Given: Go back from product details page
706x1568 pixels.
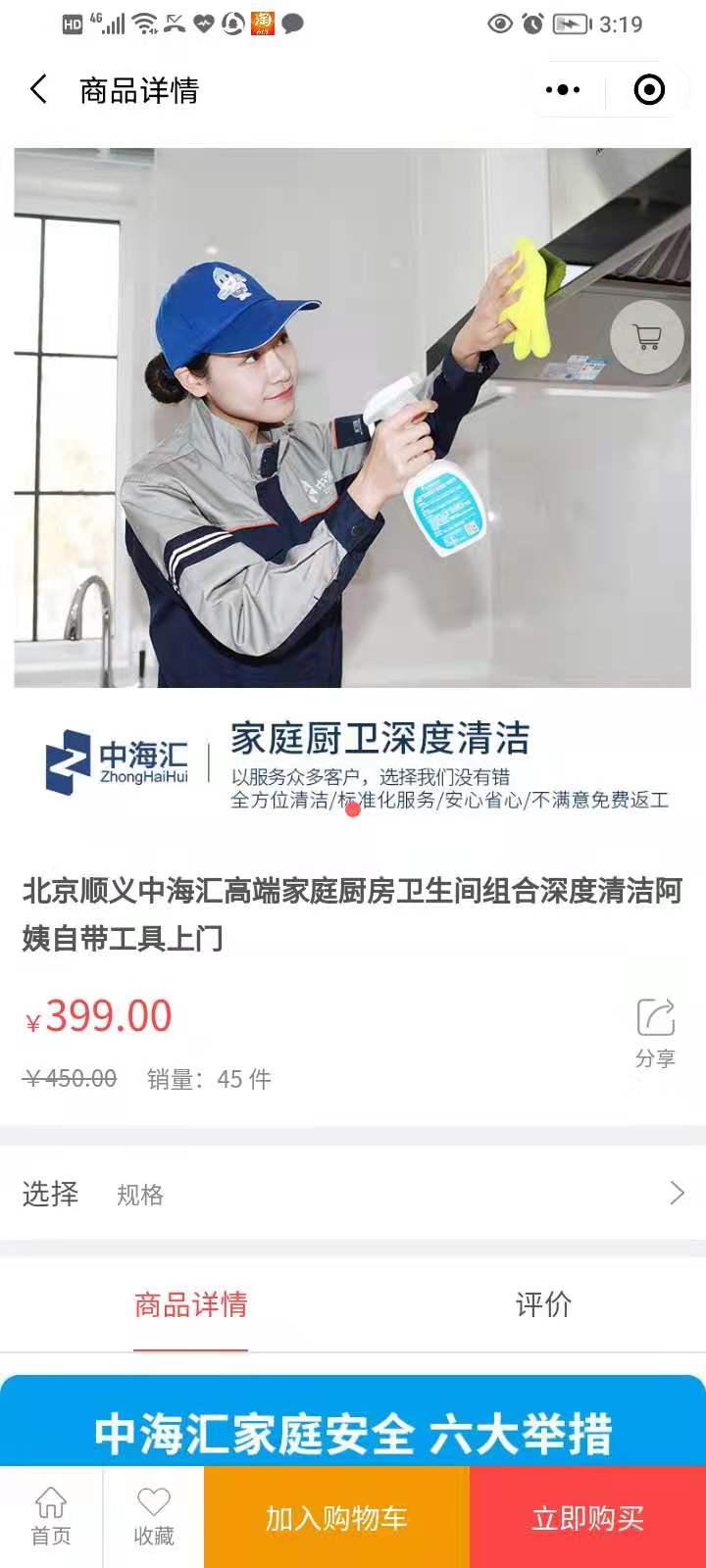Looking at the screenshot, I should pyautogui.click(x=39, y=90).
